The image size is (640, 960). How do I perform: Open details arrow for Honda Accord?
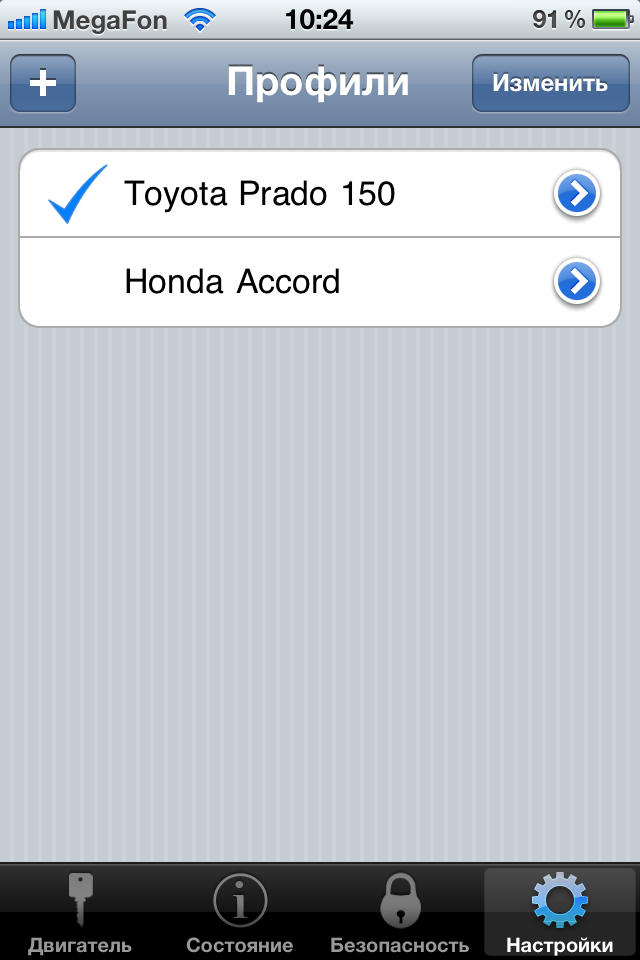pyautogui.click(x=576, y=282)
